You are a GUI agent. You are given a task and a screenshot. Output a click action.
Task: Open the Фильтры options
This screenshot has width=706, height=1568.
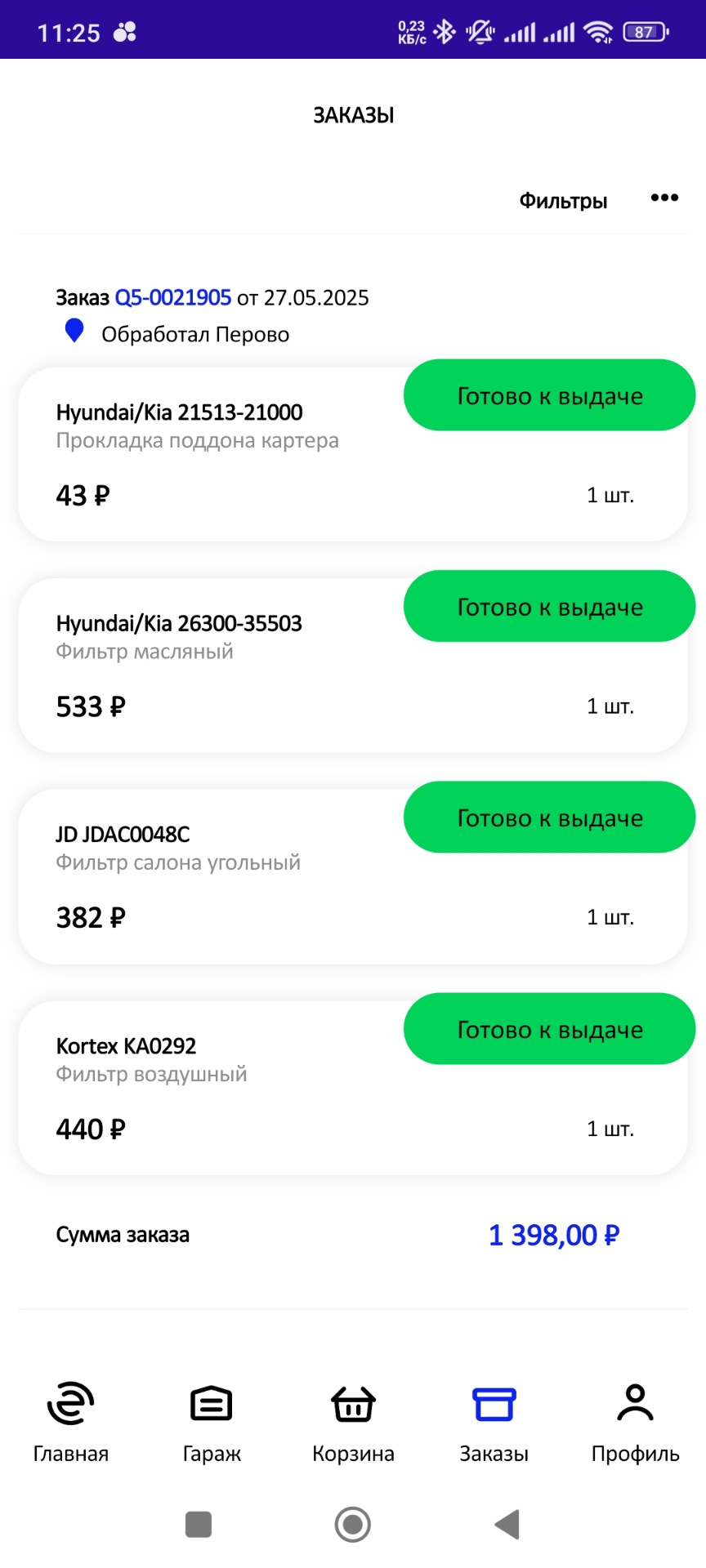(563, 201)
